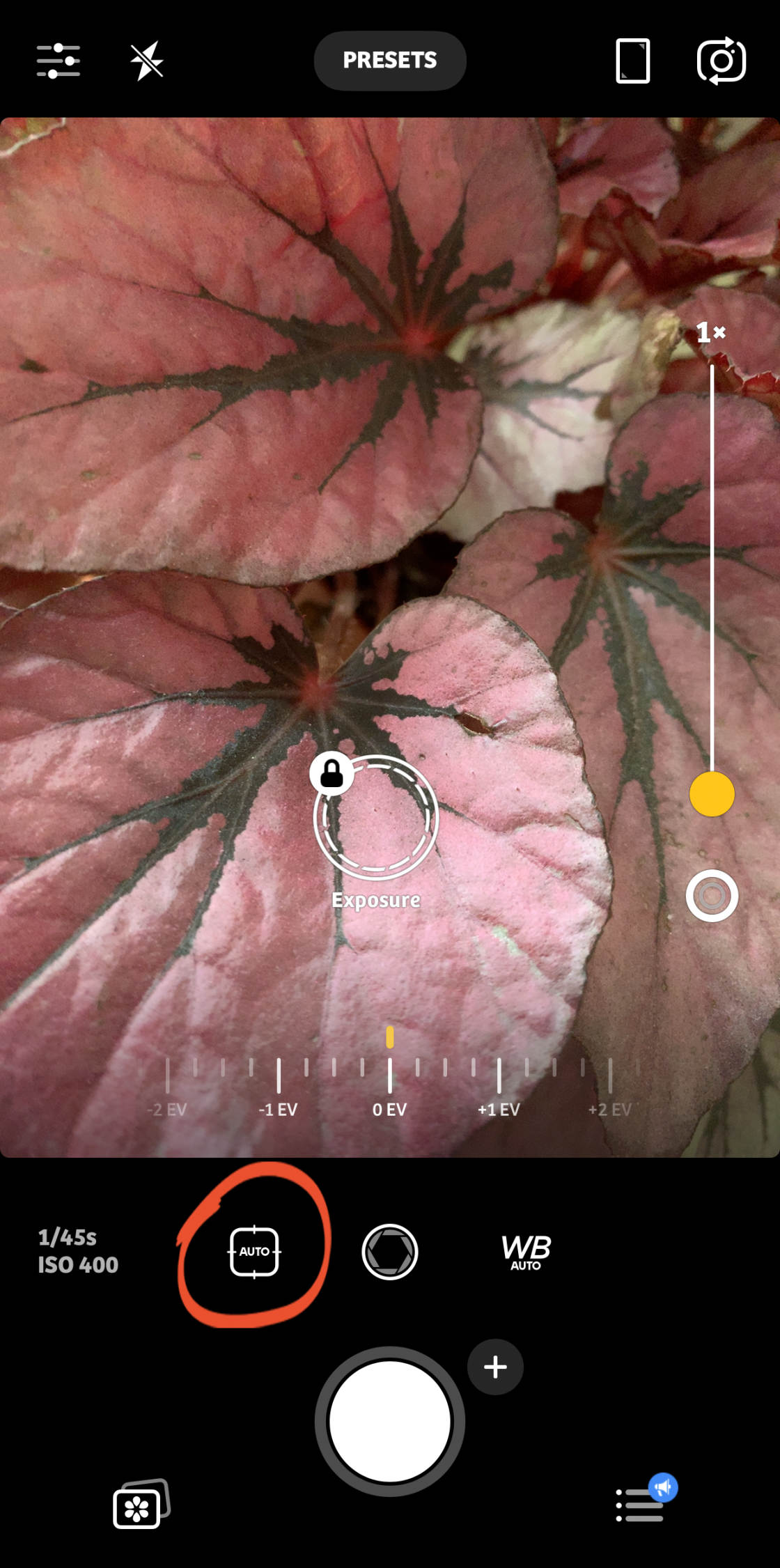Switch to the front camera
The width and height of the screenshot is (780, 1568).
(x=721, y=61)
